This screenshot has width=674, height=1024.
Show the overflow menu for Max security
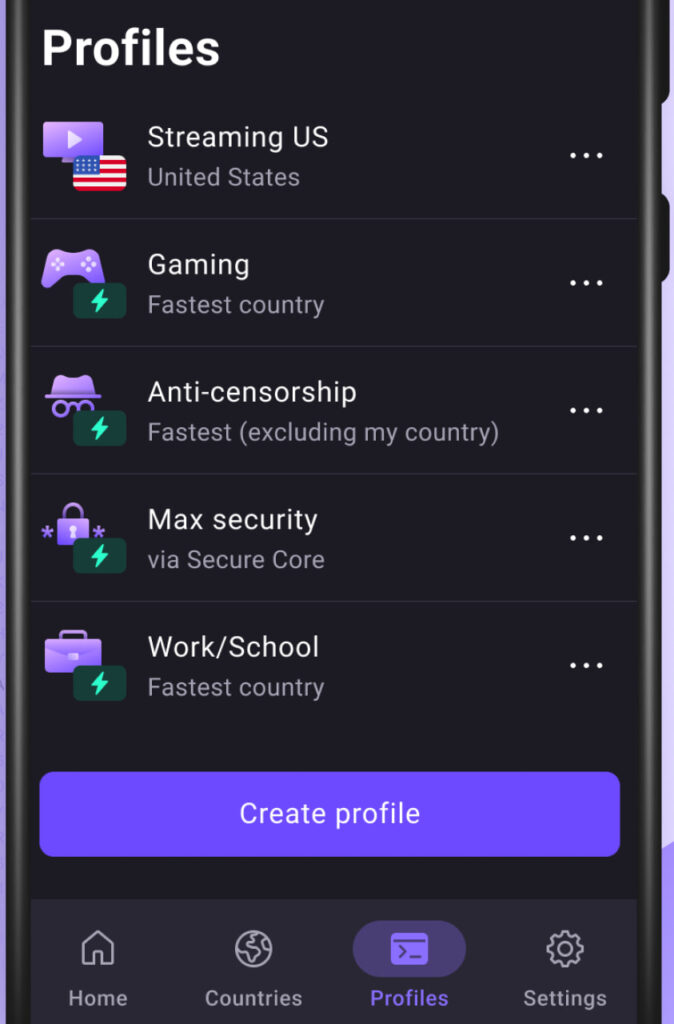click(x=586, y=538)
